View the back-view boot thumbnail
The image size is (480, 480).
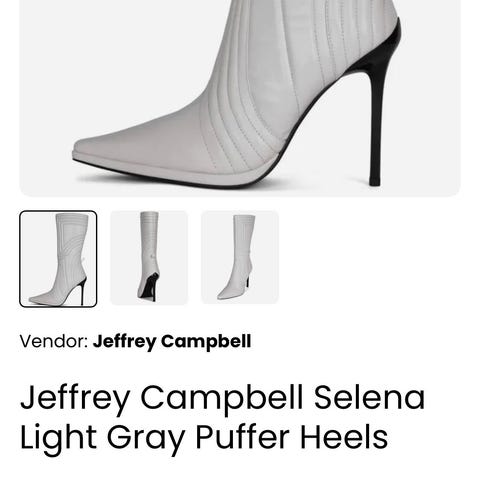tap(149, 258)
